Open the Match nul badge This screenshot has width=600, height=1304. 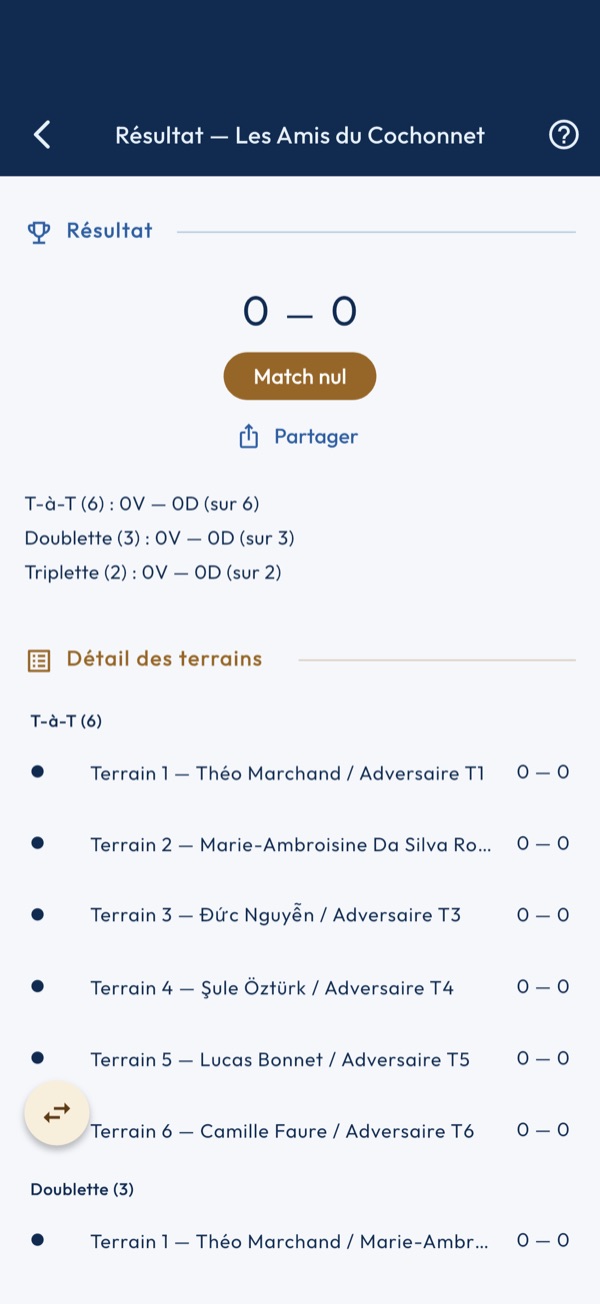pos(300,376)
